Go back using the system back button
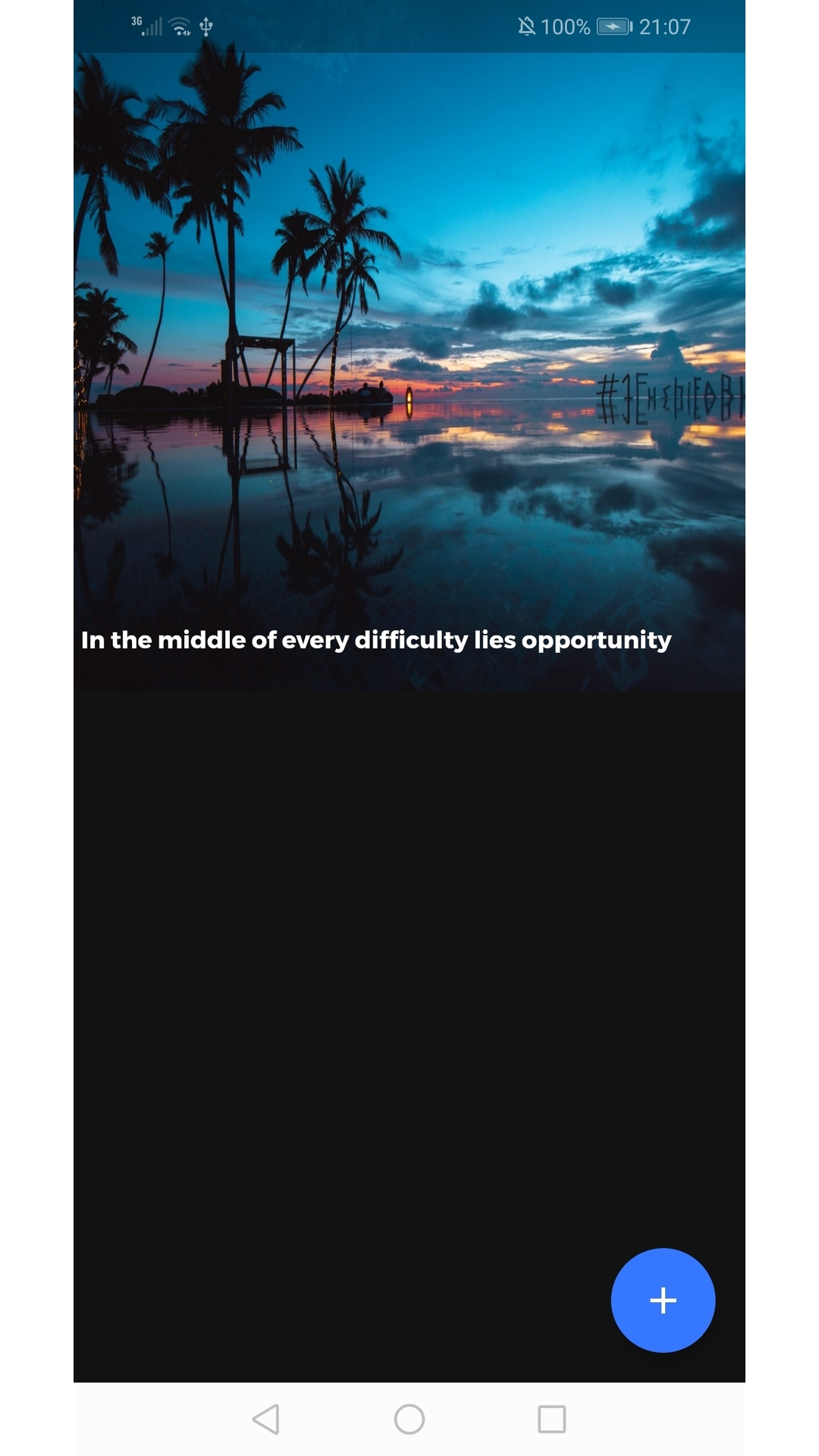This screenshot has height=1456, width=819. coord(266,1419)
